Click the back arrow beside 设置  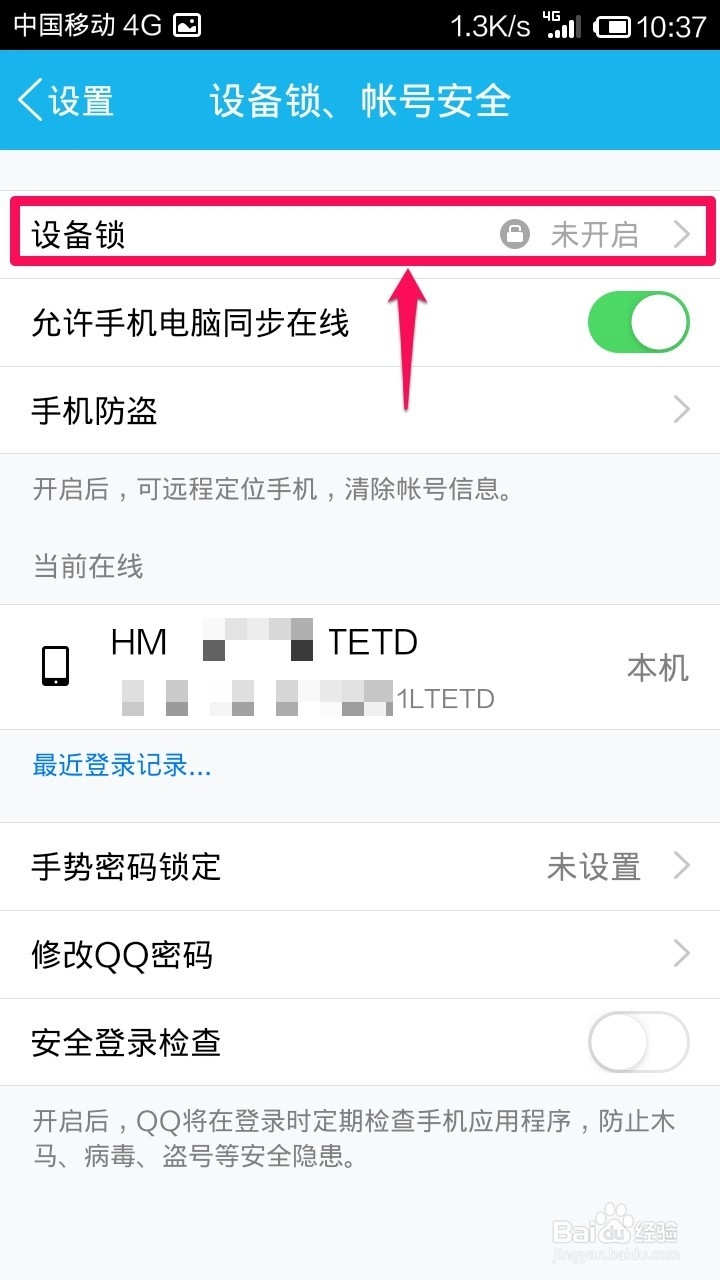[x=30, y=100]
